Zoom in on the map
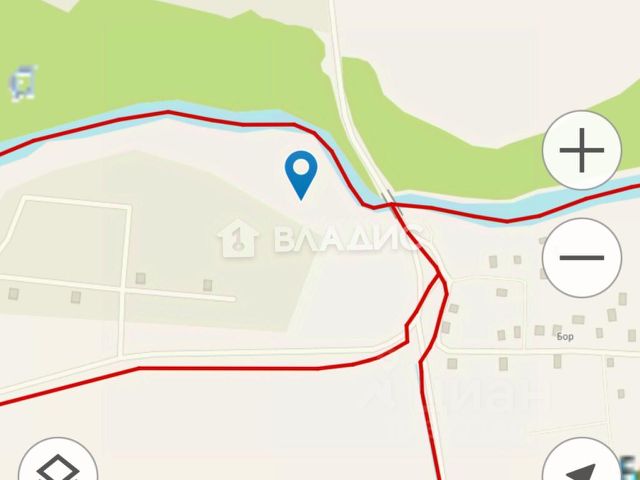 [582, 153]
